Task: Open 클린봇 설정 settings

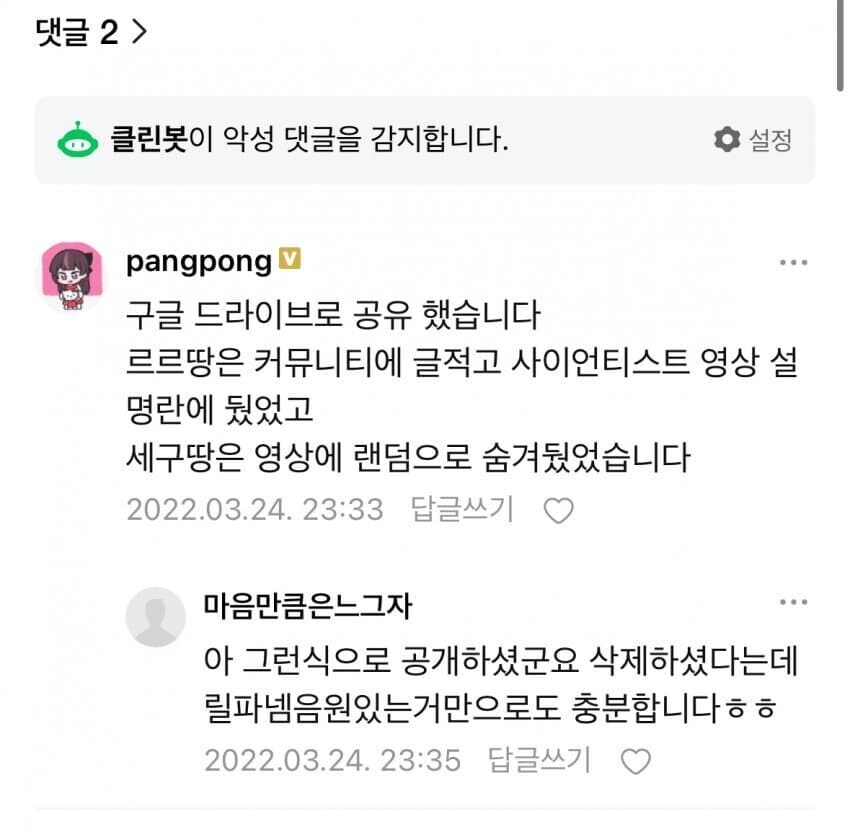Action: (753, 140)
